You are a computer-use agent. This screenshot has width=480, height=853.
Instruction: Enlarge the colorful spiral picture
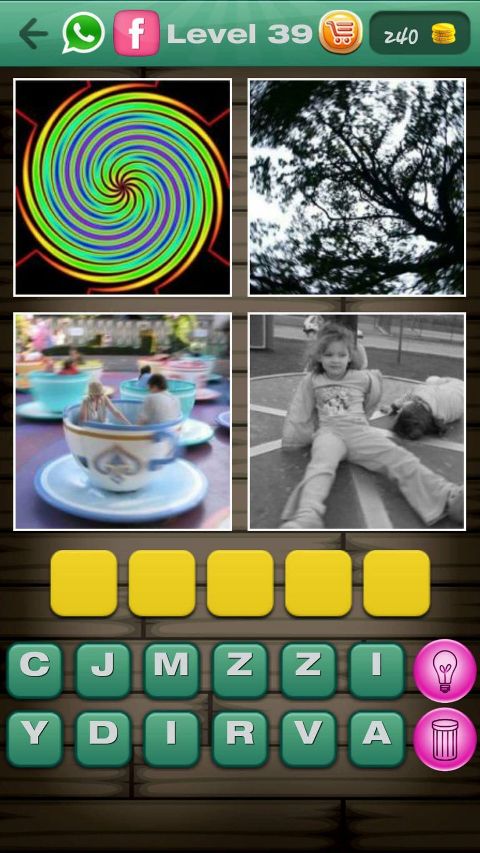tap(122, 187)
